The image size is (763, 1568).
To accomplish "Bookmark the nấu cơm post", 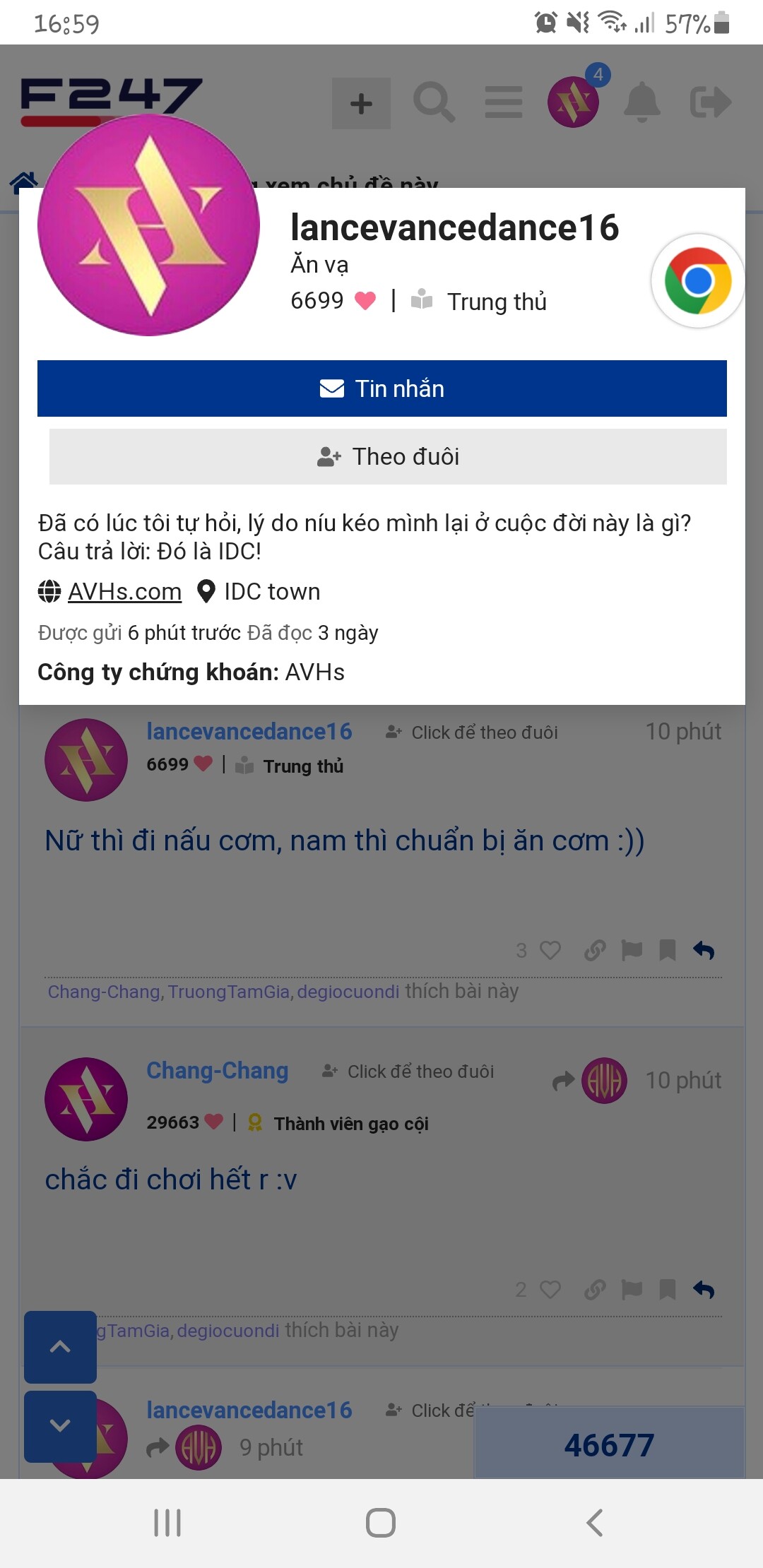I will point(667,950).
